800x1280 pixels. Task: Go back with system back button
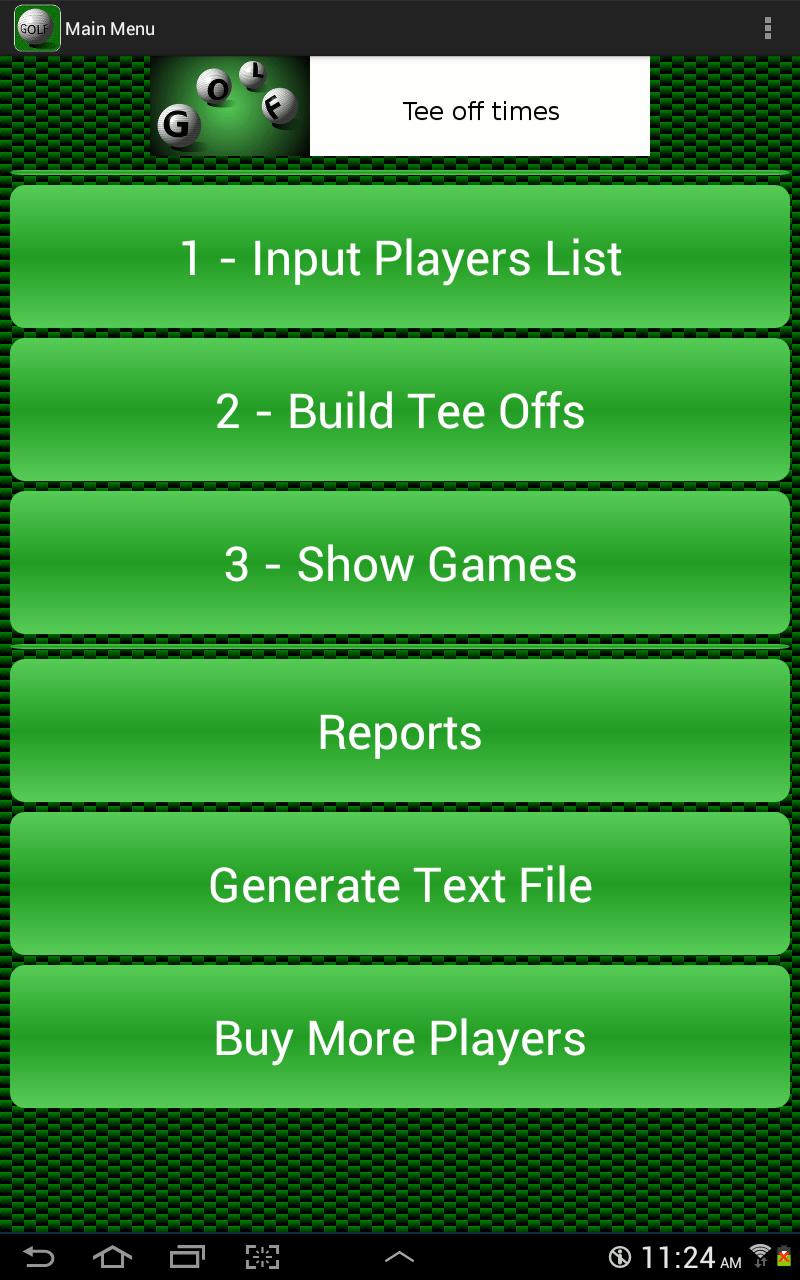(x=38, y=1256)
